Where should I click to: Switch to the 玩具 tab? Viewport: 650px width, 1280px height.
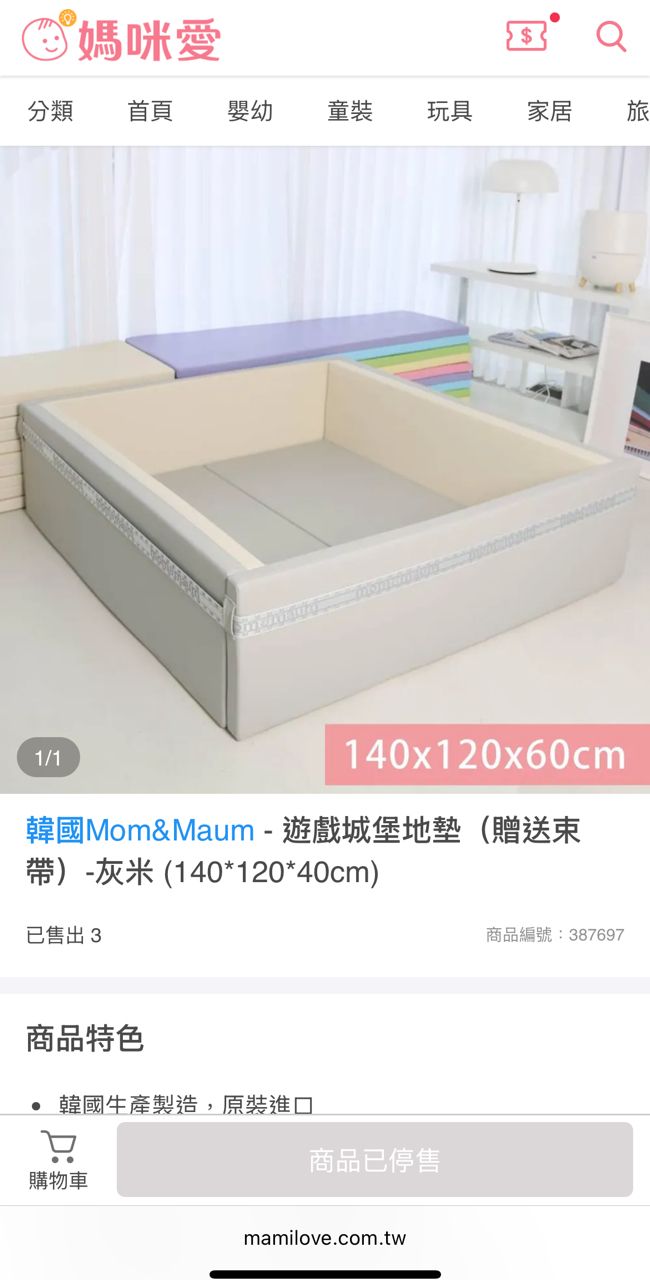(450, 111)
